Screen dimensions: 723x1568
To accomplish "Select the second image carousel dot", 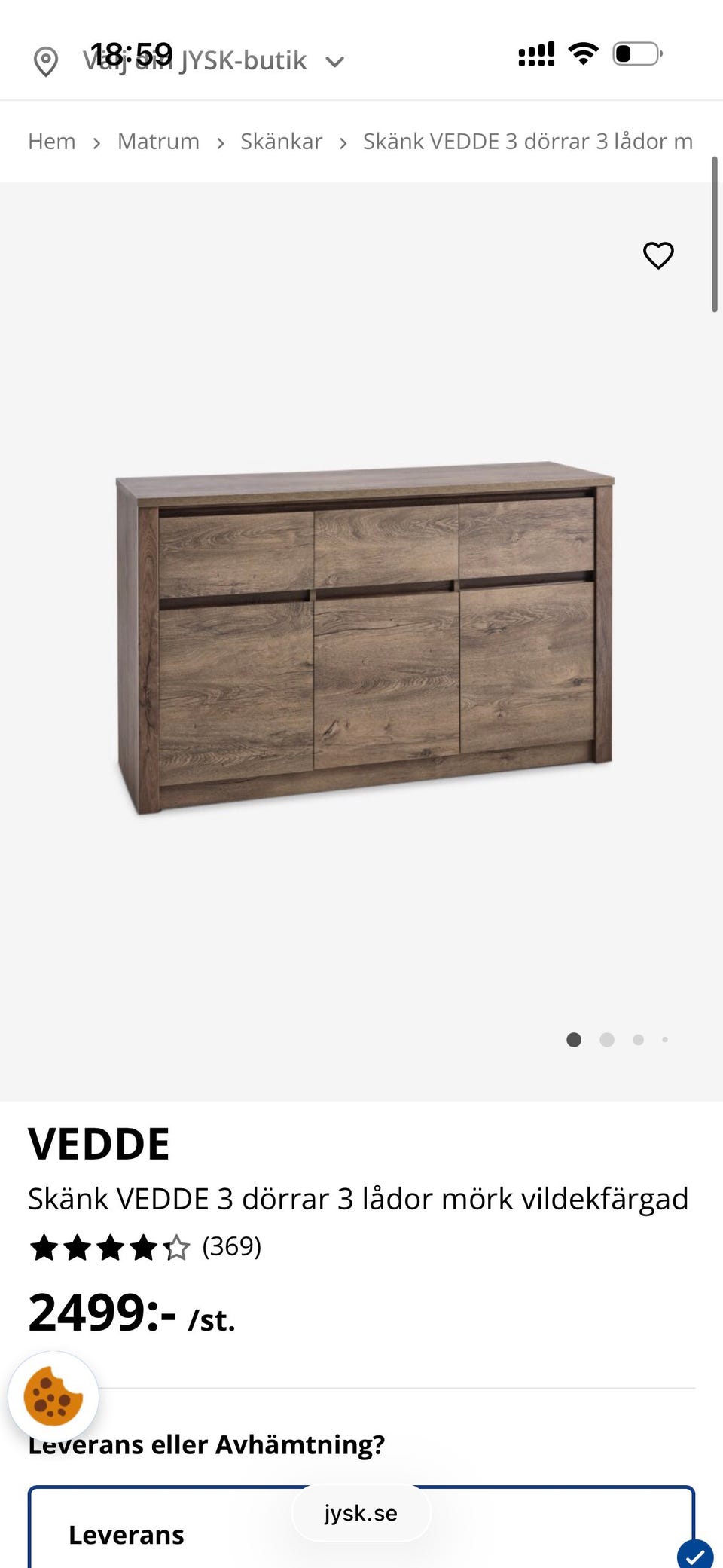I will pyautogui.click(x=606, y=1040).
